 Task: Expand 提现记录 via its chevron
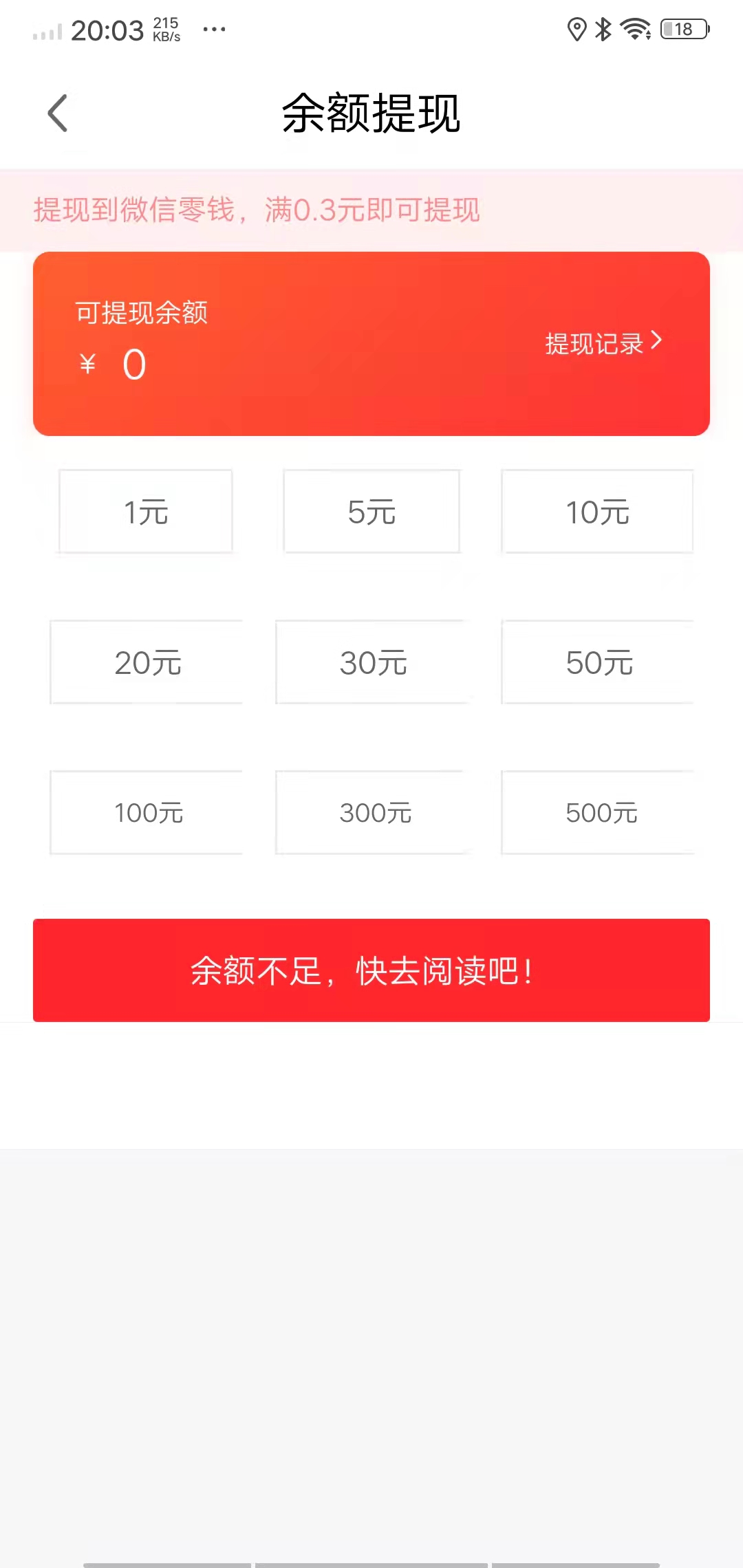[658, 340]
